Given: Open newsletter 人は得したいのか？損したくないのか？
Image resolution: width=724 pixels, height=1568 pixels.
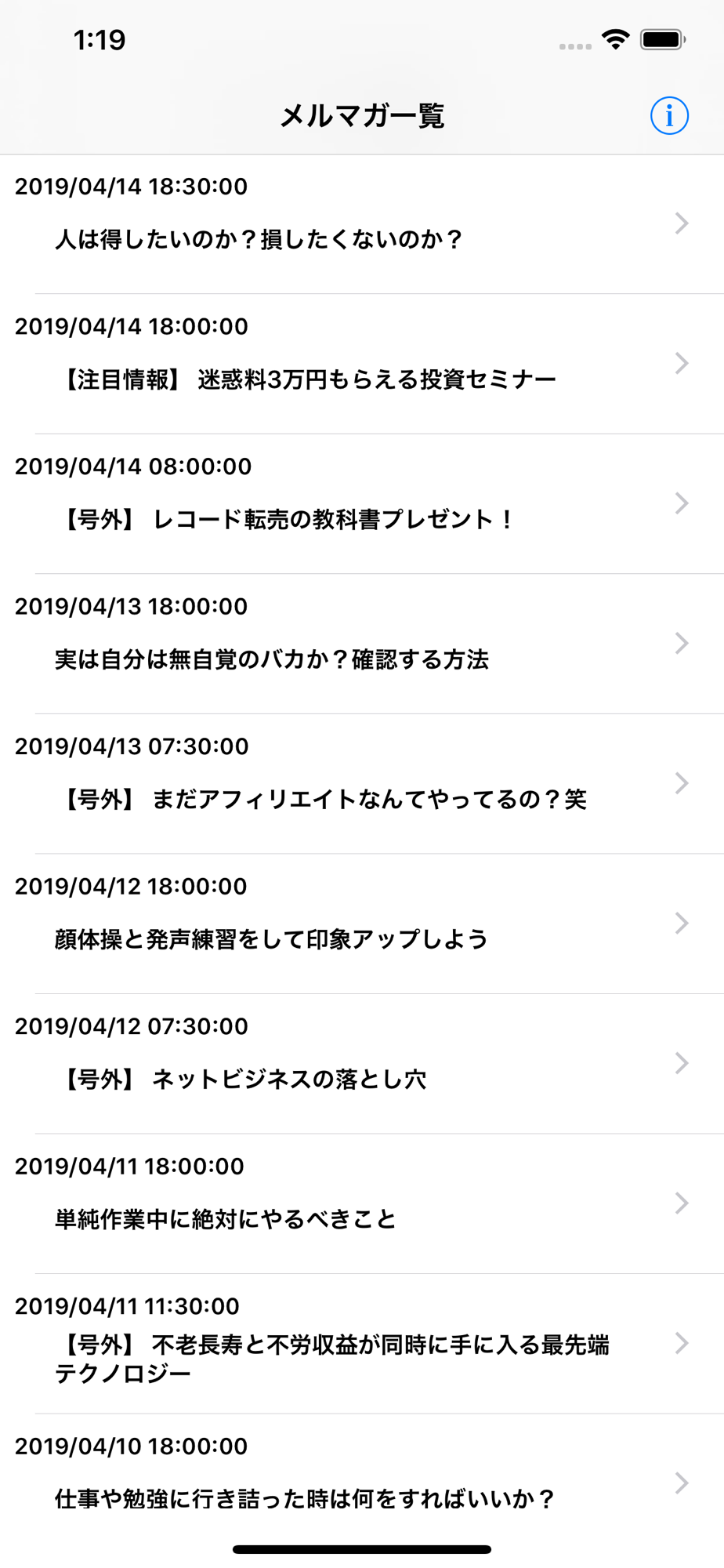Looking at the screenshot, I should click(x=362, y=224).
